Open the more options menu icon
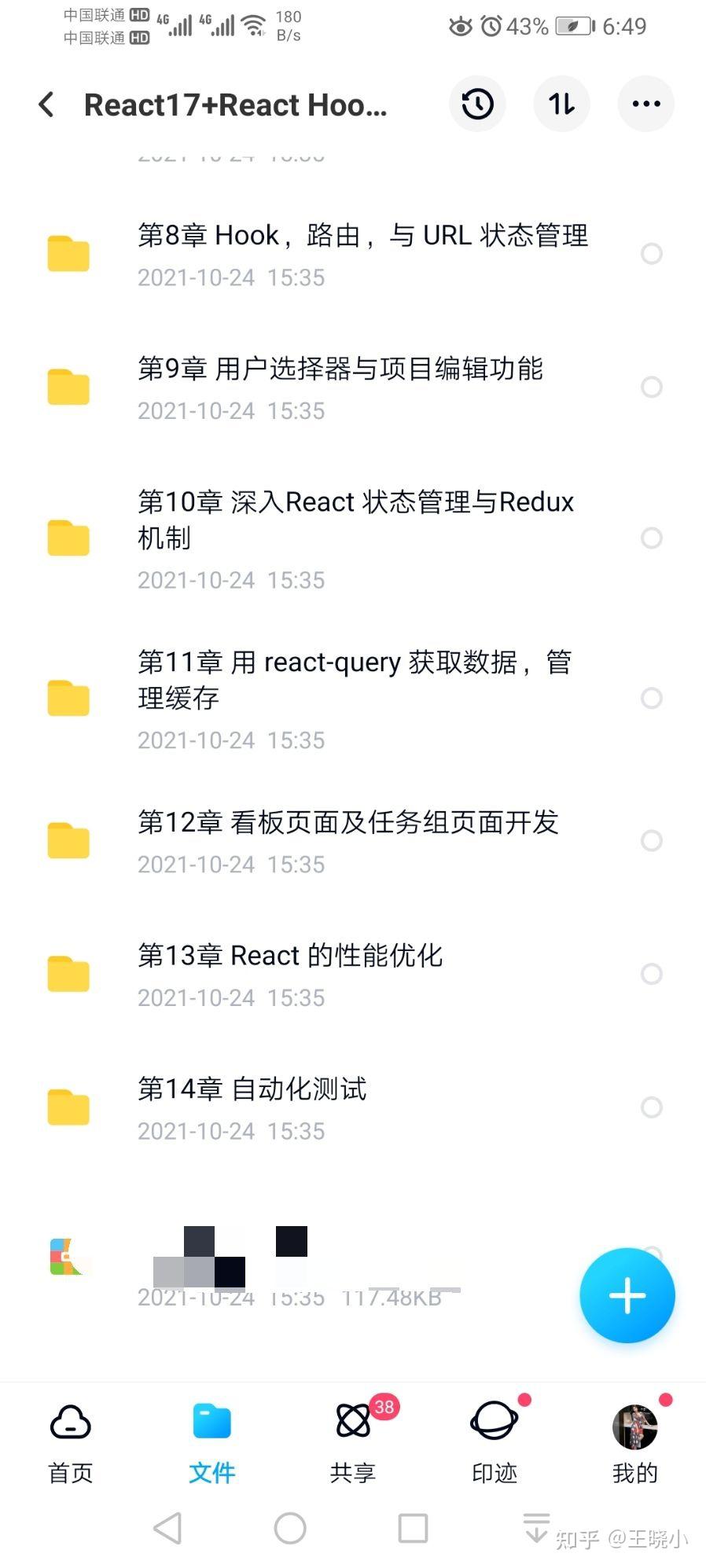Viewport: 706px width, 1568px height. coord(645,103)
